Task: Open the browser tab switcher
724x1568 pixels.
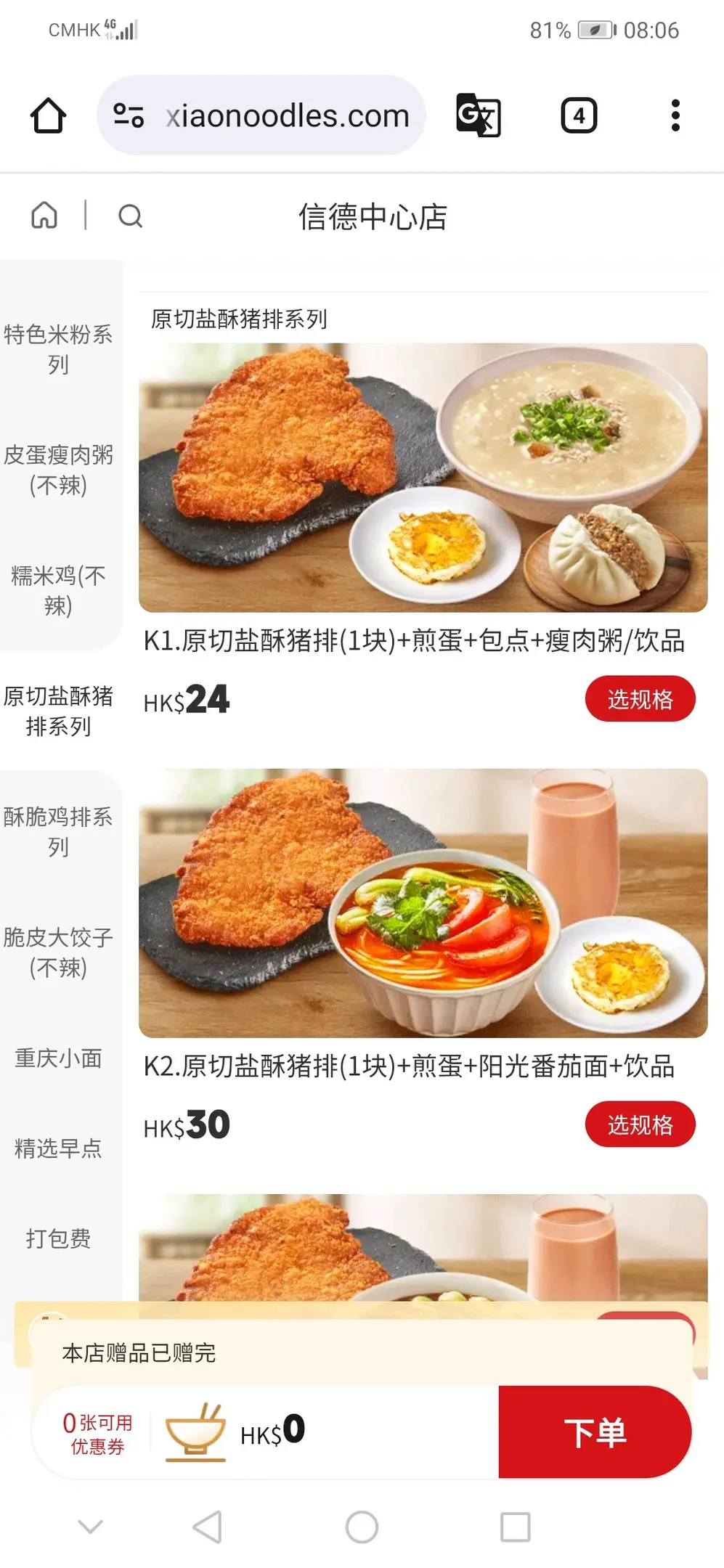Action: click(578, 115)
